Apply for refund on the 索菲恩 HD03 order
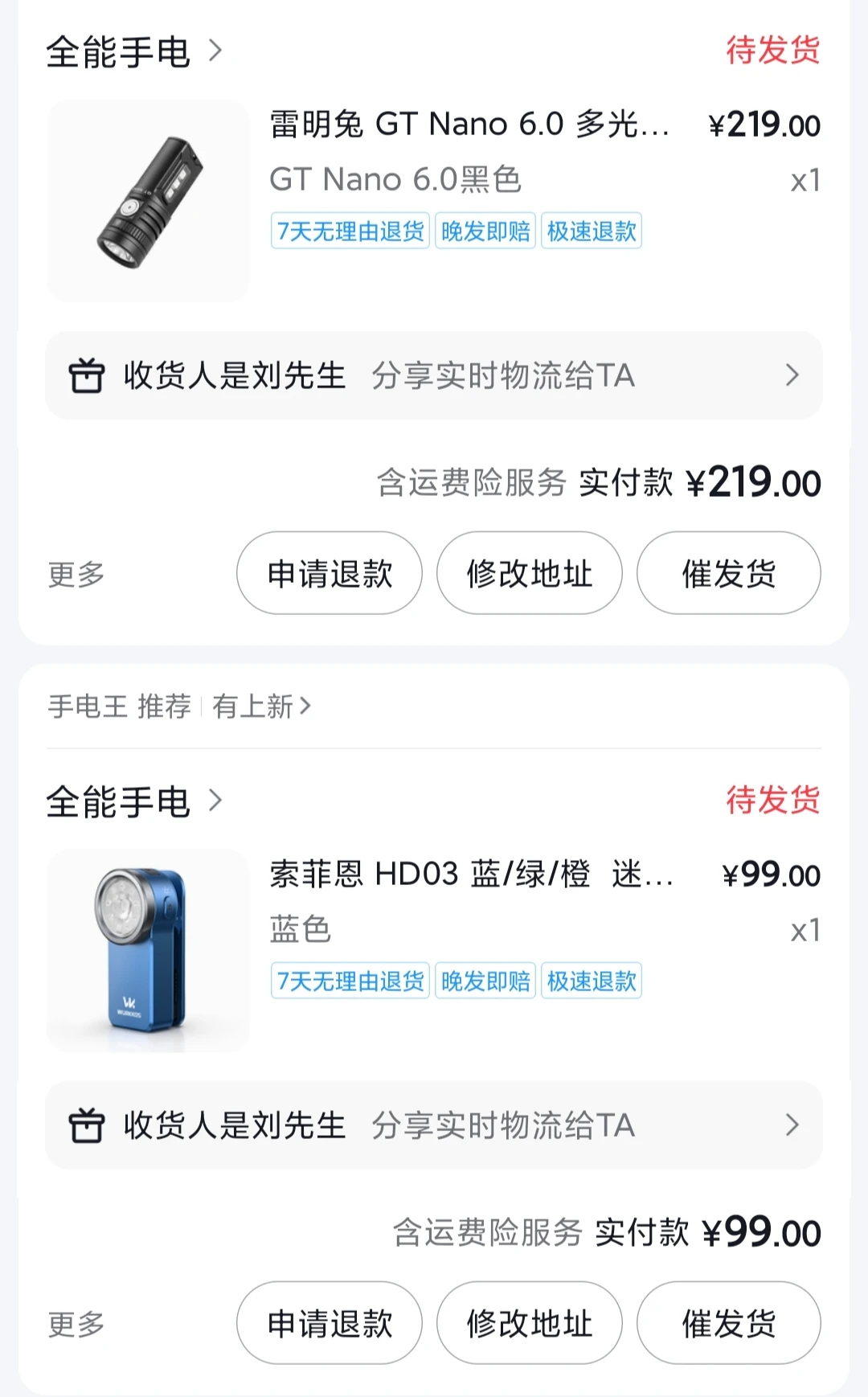The height and width of the screenshot is (1397, 868). (330, 1324)
